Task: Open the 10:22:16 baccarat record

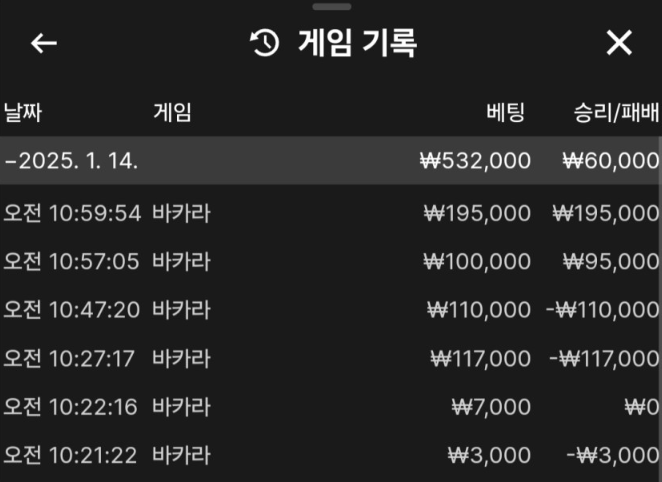Action: click(x=330, y=407)
